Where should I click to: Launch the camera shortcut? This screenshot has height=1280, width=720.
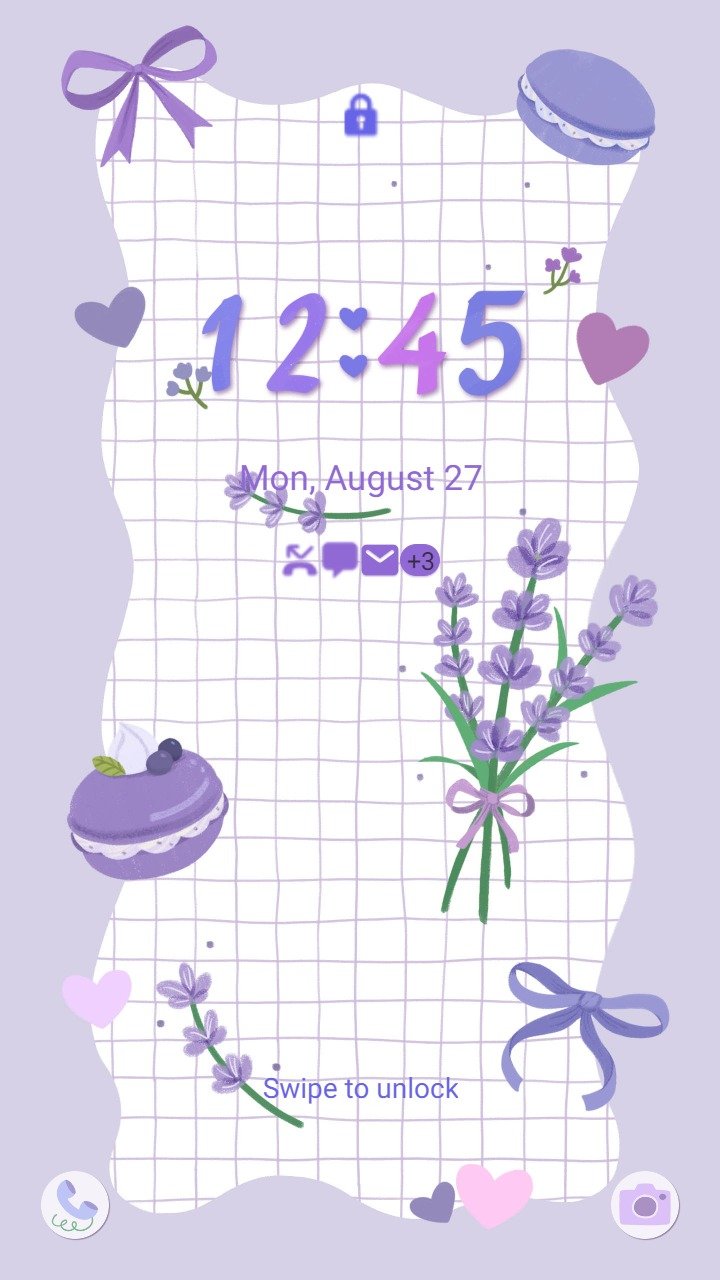click(645, 1204)
